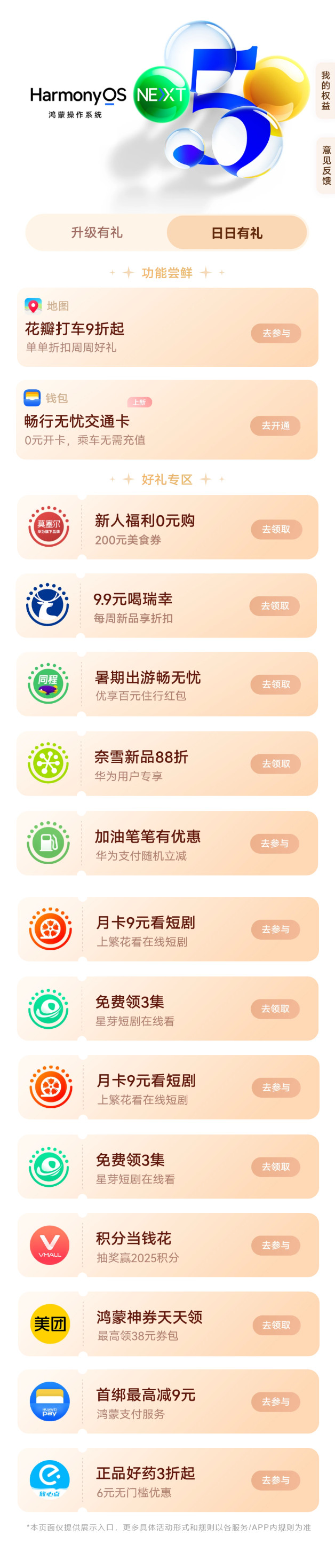This screenshot has height=1568, width=335.
Task: Join 正品好药3折起 offer
Action: [276, 1480]
